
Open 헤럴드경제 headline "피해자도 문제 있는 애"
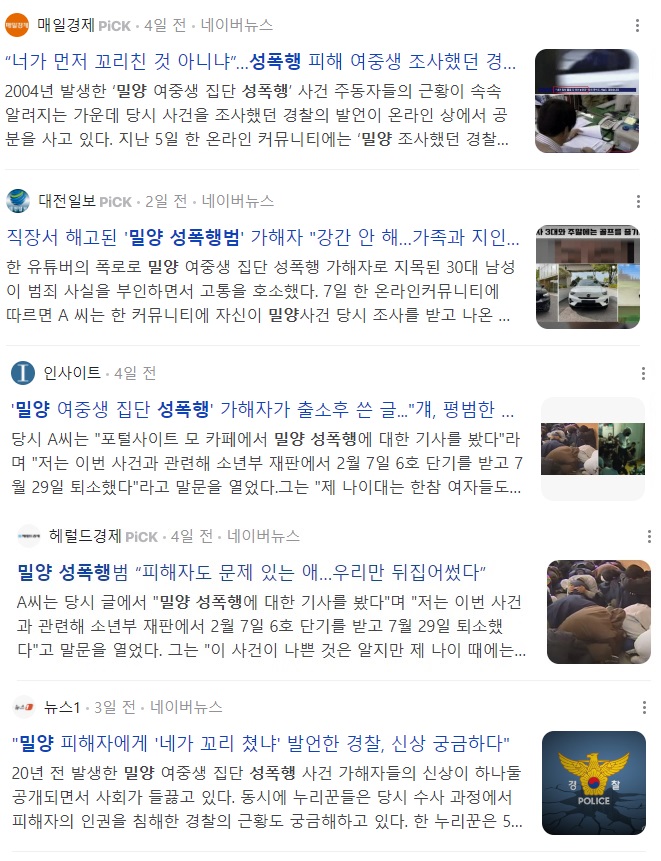click(x=252, y=572)
